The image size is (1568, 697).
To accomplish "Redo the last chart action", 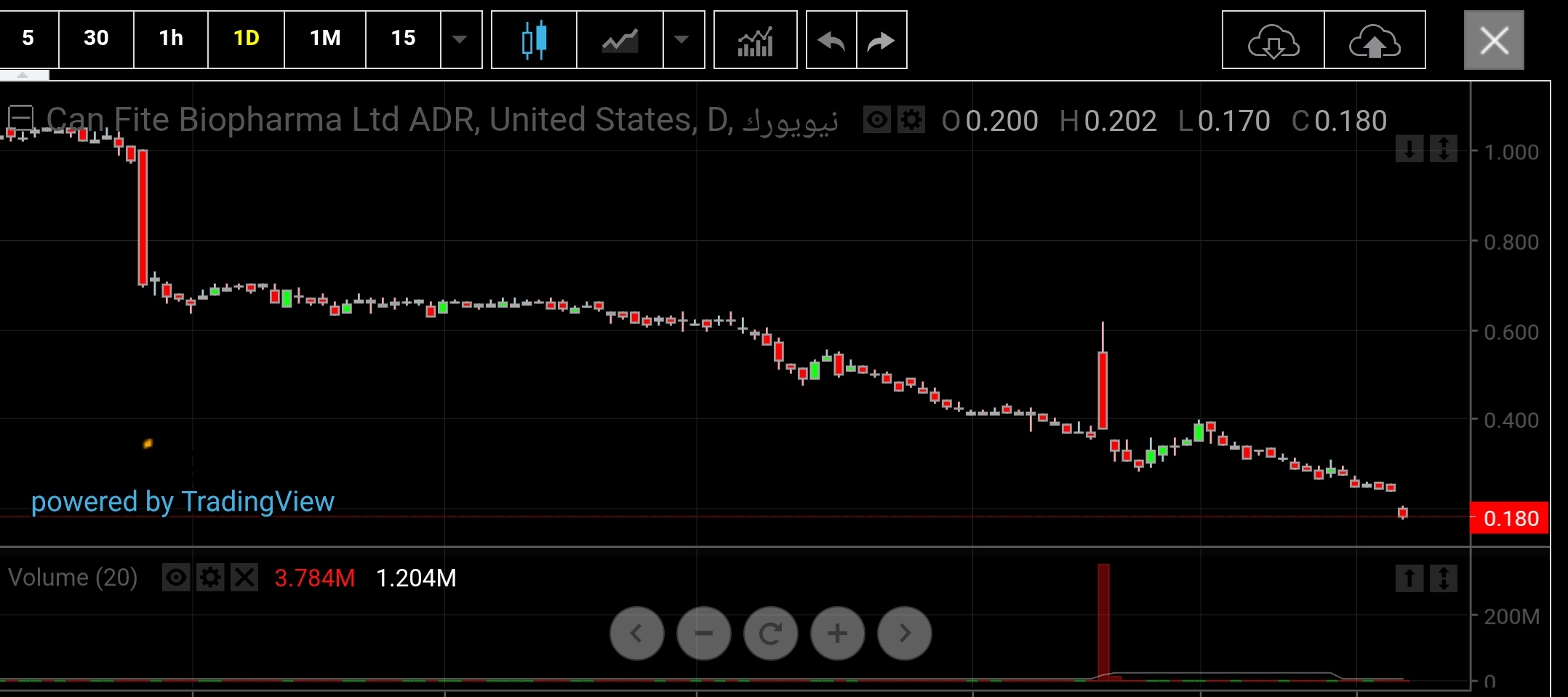I will [881, 40].
